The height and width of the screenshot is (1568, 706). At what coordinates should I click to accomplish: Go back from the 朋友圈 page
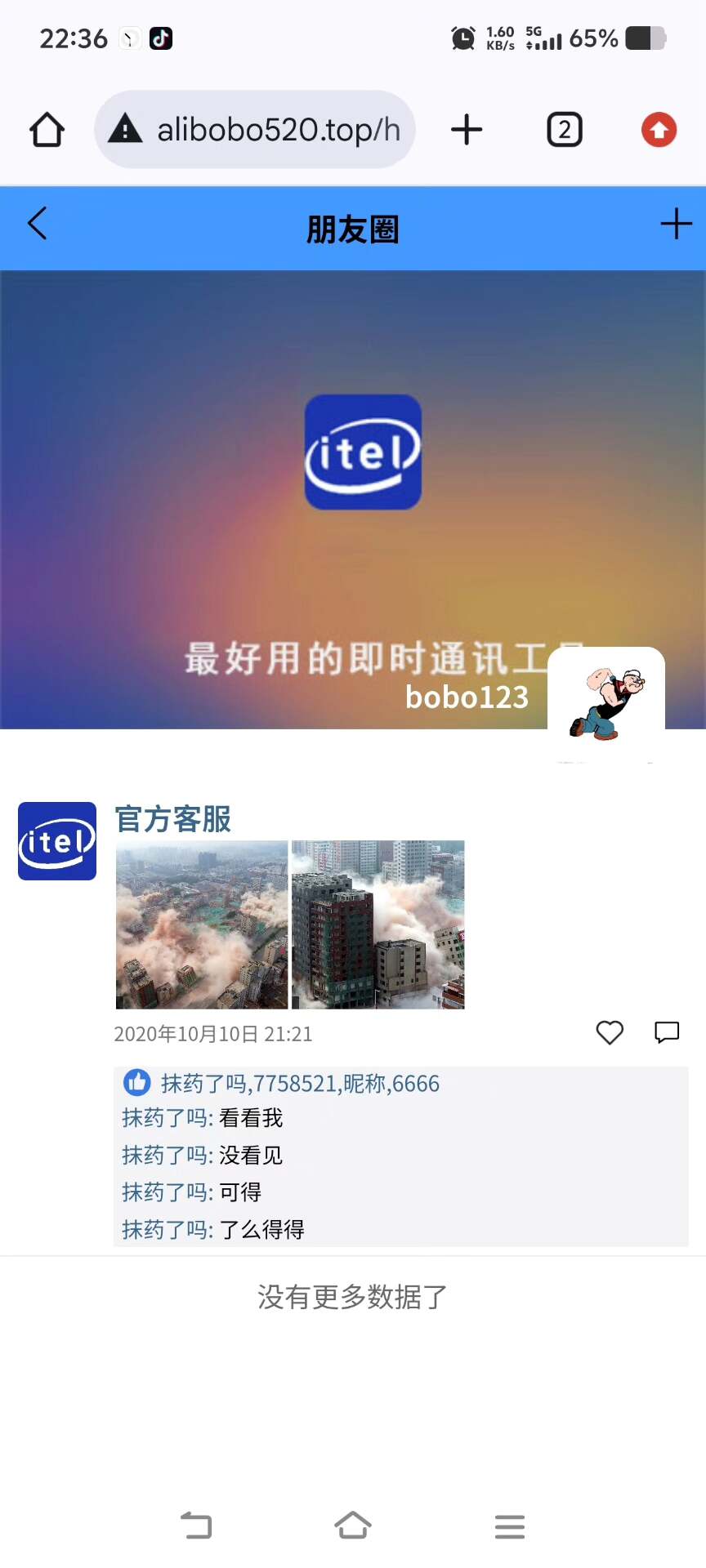(x=38, y=224)
